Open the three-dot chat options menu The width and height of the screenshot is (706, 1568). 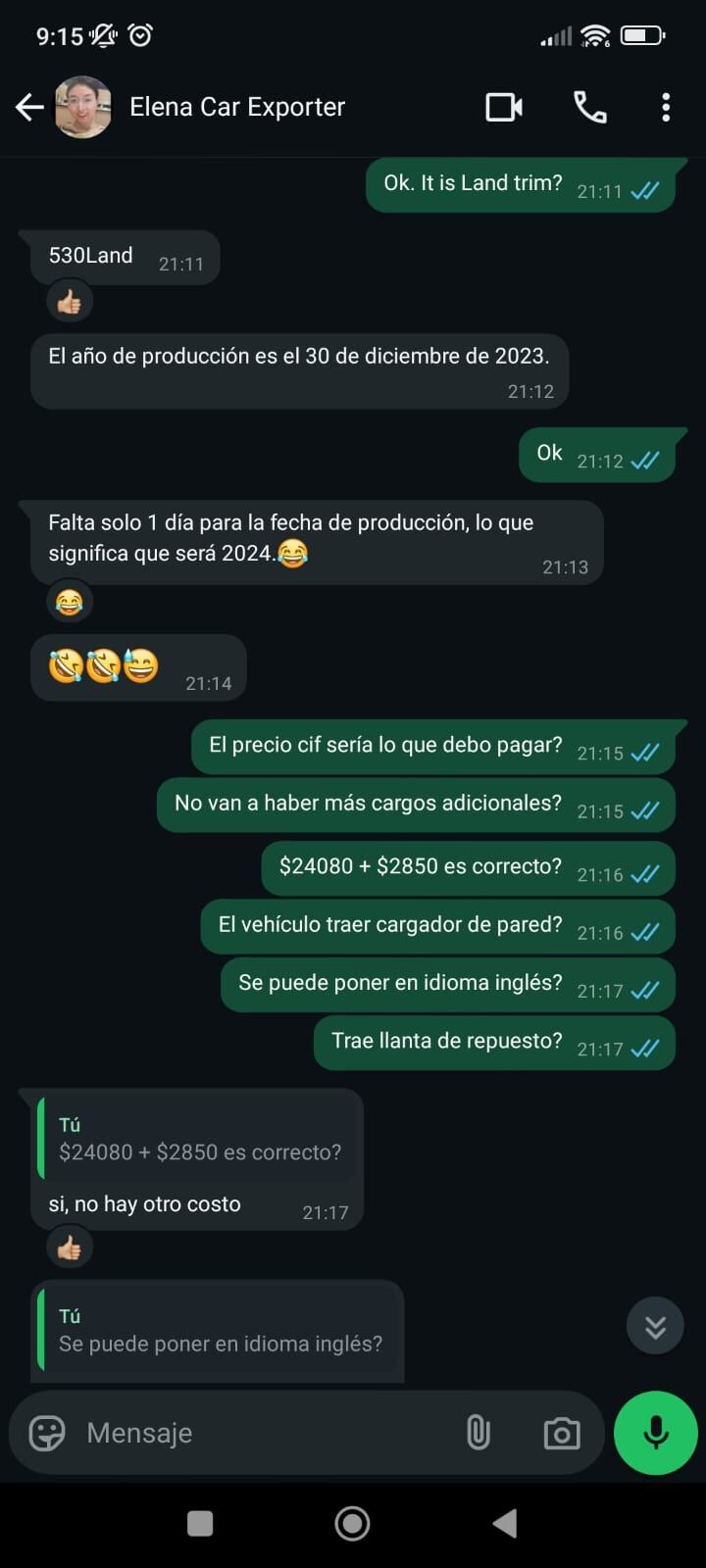tap(666, 108)
